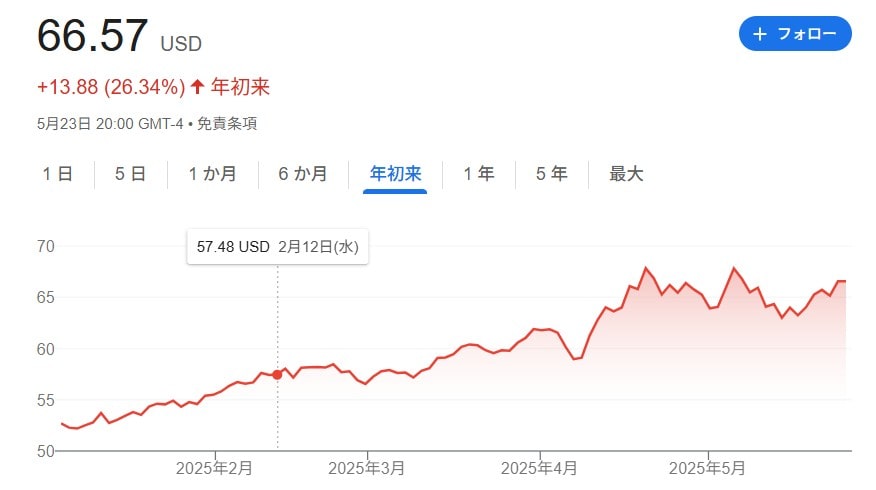Switch to the 6か月 range
Image resolution: width=876 pixels, height=490 pixels.
coord(302,174)
